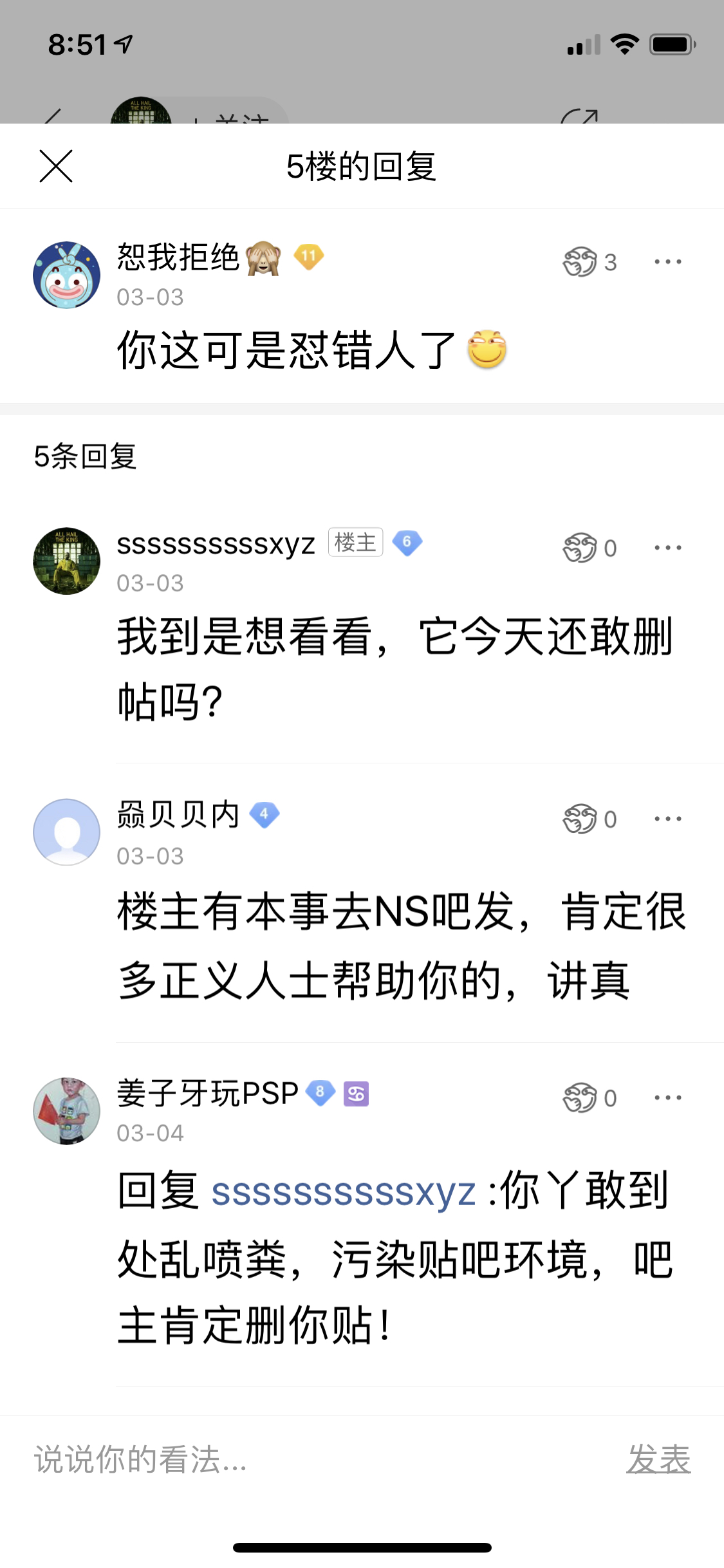The image size is (724, 1568).
Task: Like the comment by 恕我拒绝
Action: (580, 262)
